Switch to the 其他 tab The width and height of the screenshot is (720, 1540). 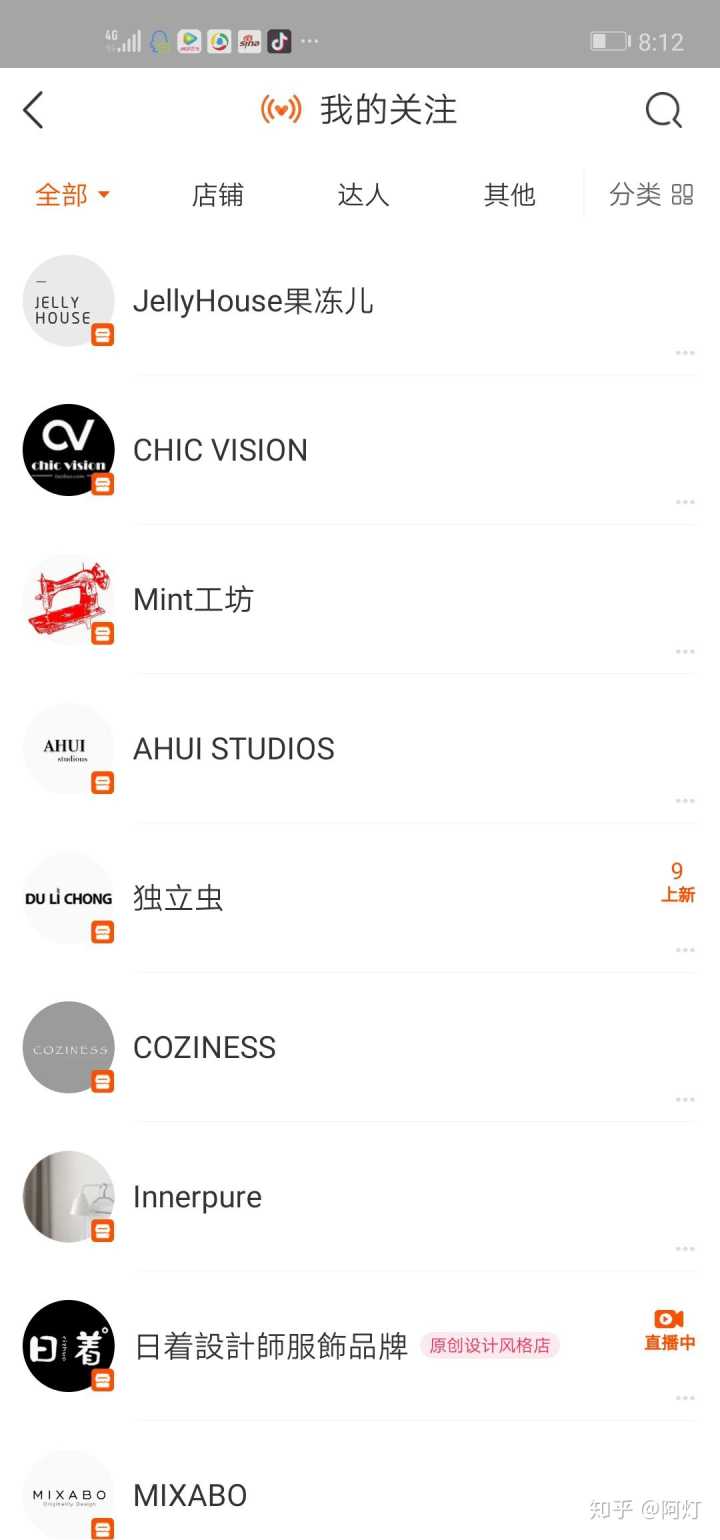(x=509, y=195)
